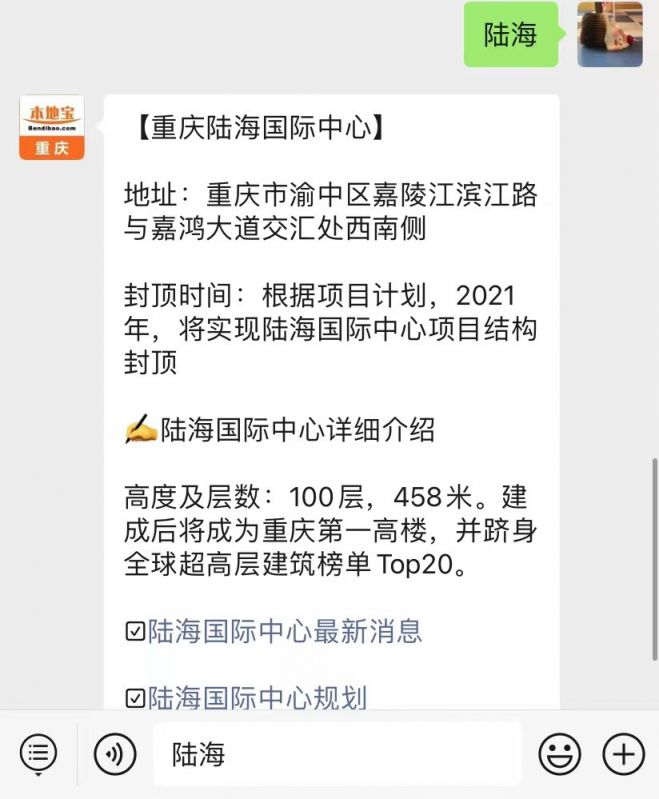Viewport: 659px width, 799px height.
Task: Open my own profile avatar
Action: coord(609,34)
